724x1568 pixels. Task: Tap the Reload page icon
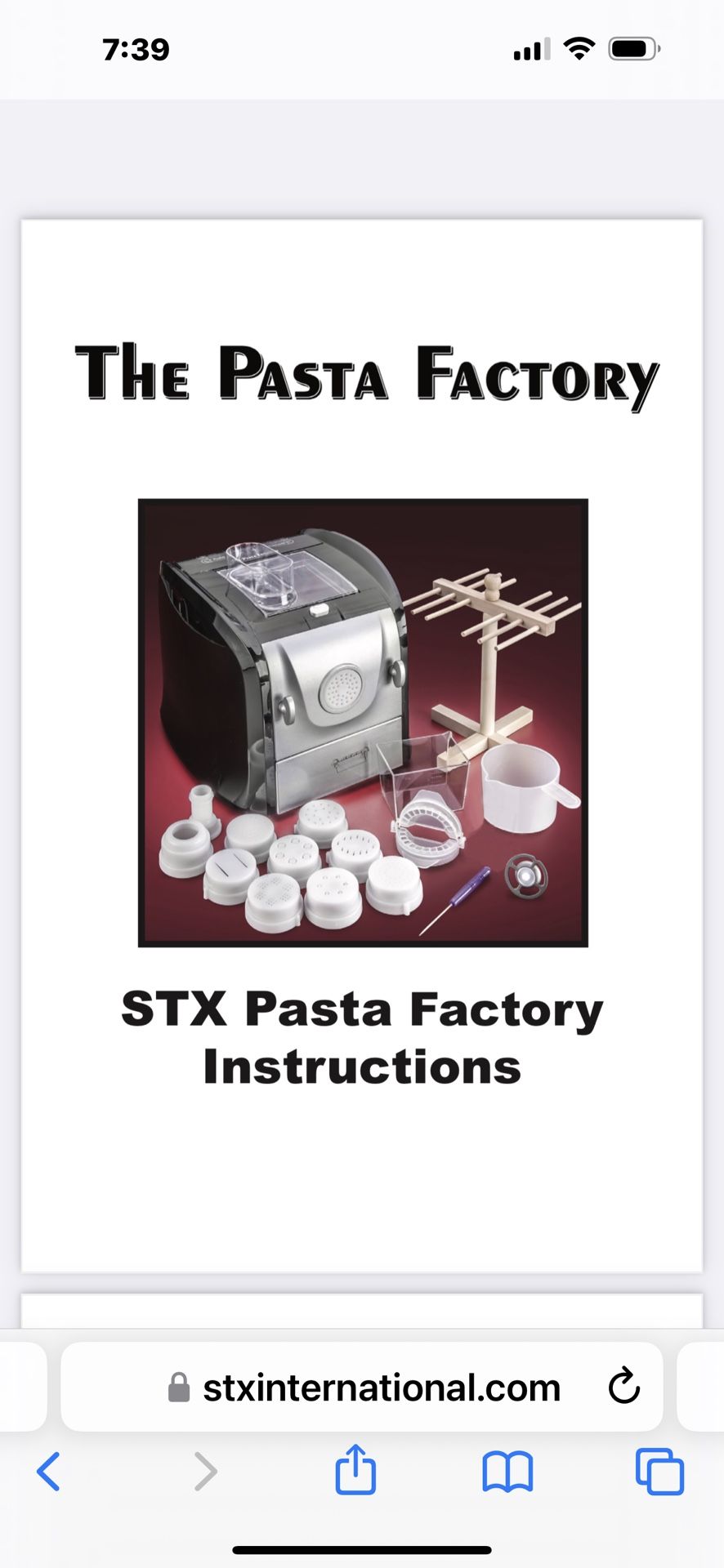coord(623,1385)
